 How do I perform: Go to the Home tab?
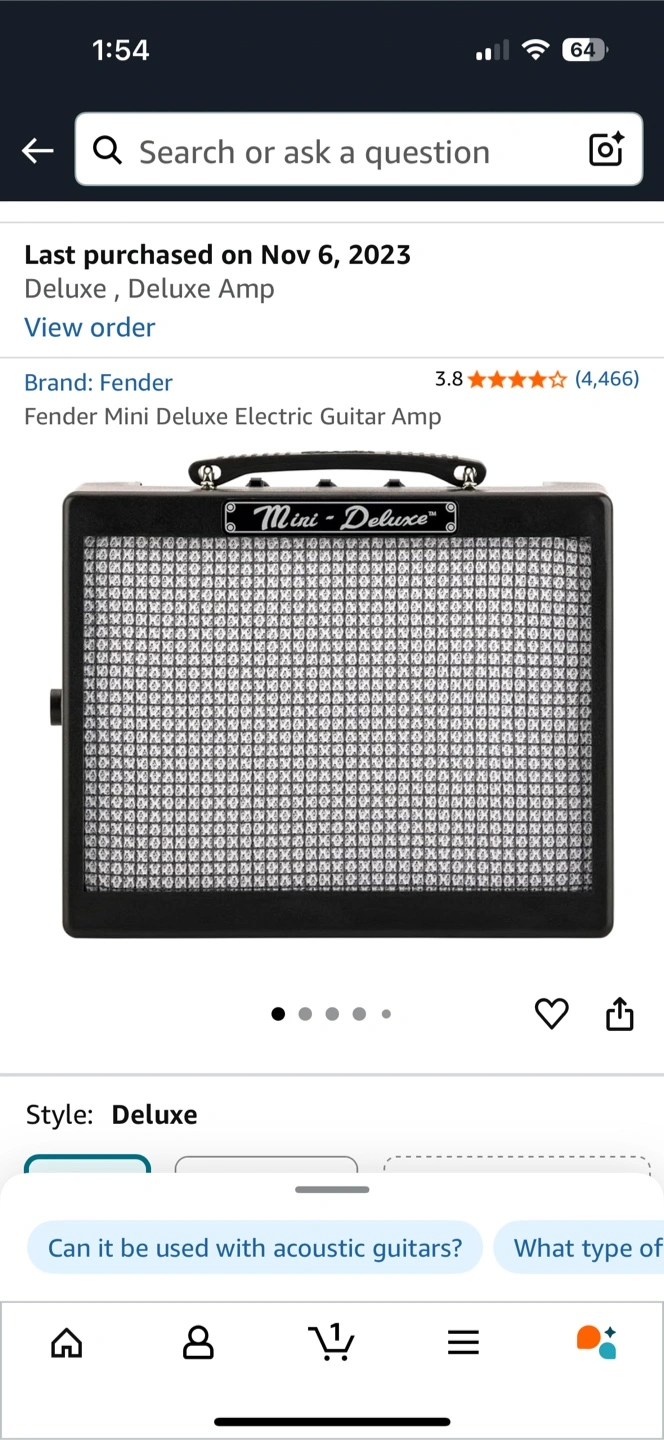pos(67,1342)
